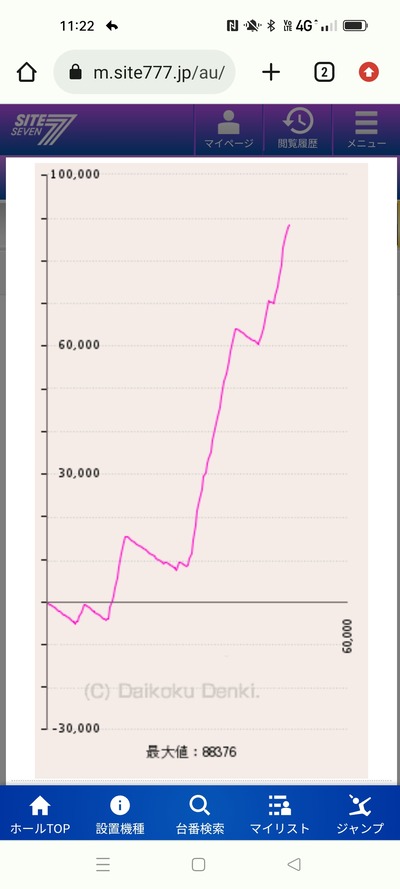The height and width of the screenshot is (889, 400).
Task: Open the メニュー hamburger menu
Action: 367,130
